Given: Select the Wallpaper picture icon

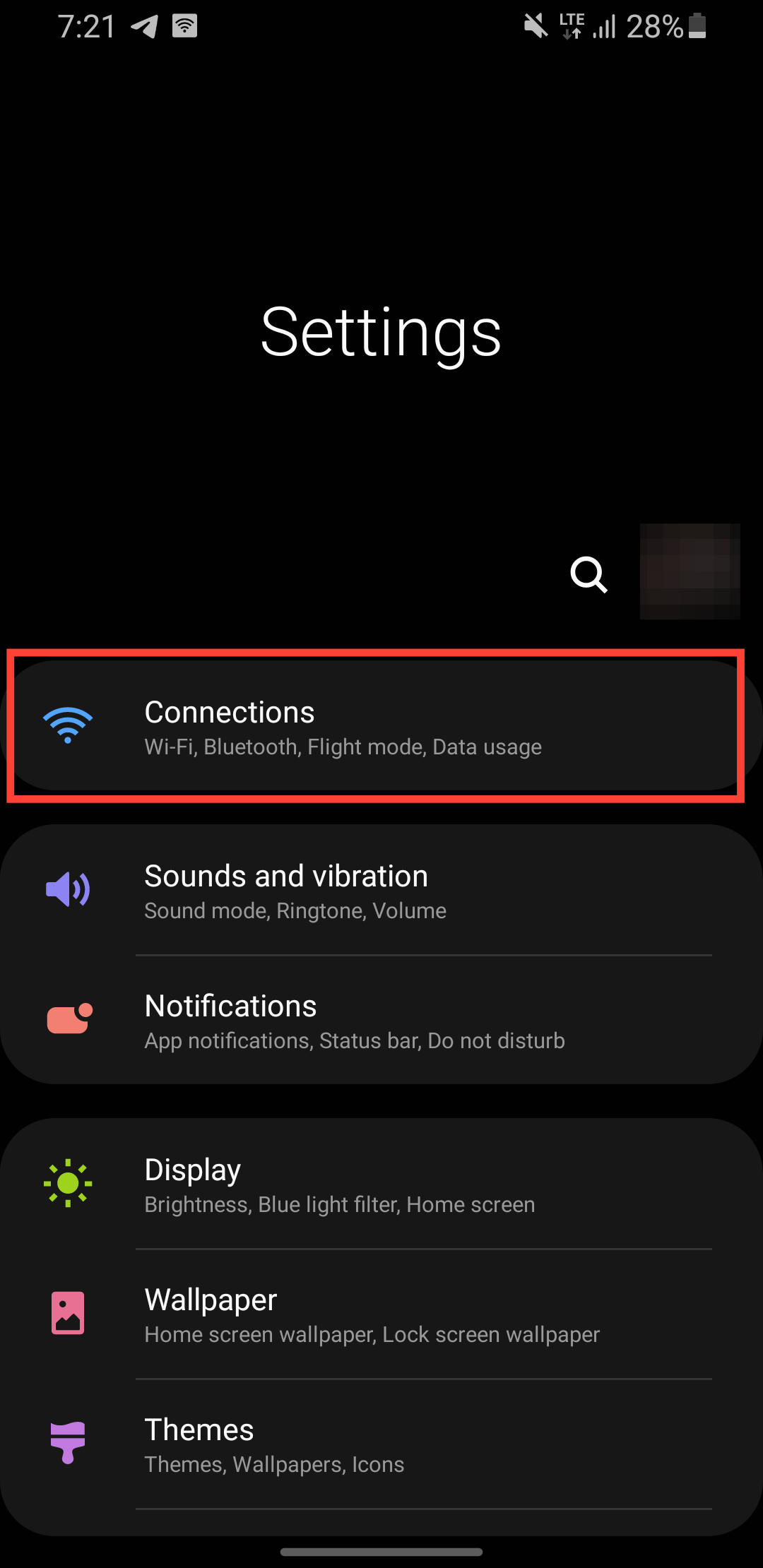Looking at the screenshot, I should [67, 1312].
